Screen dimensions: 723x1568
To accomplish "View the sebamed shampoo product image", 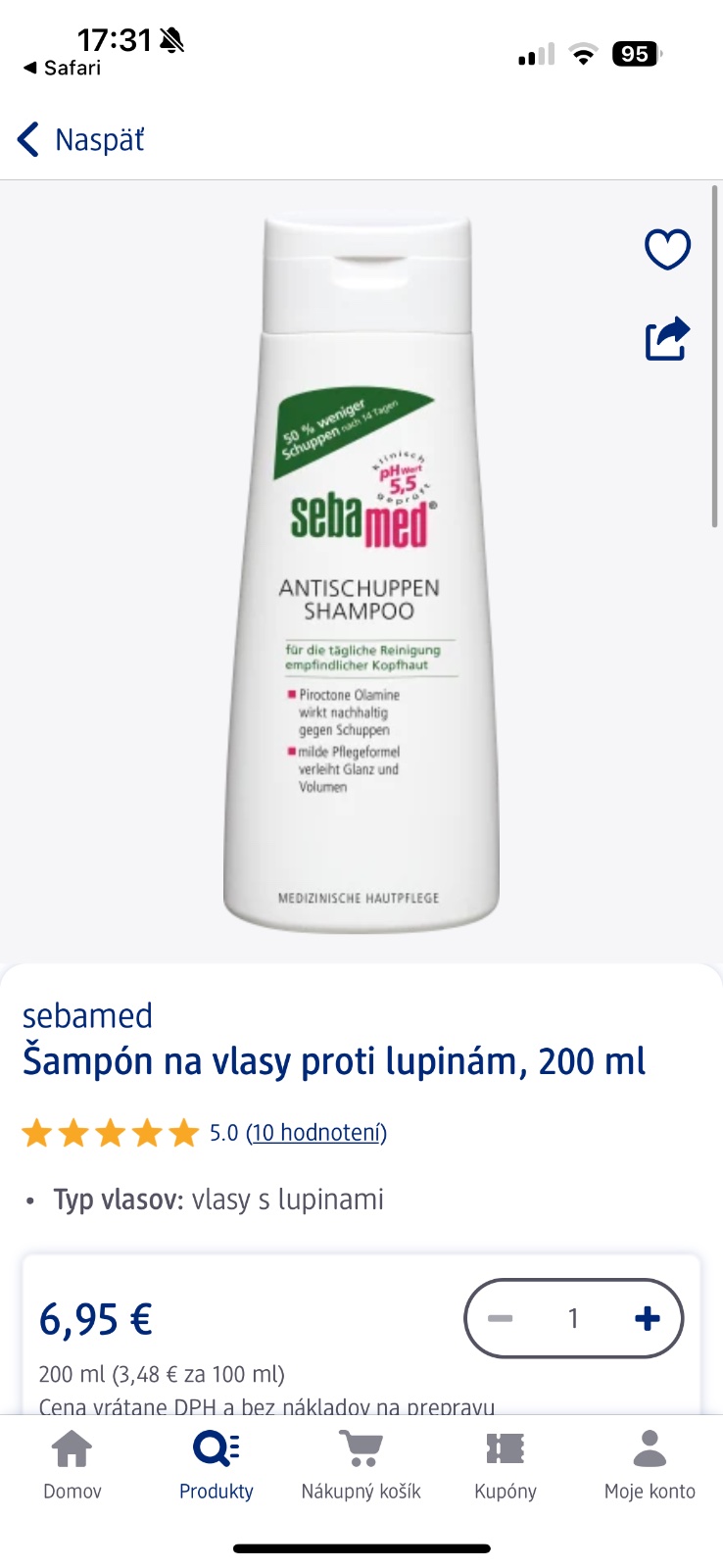I will click(x=361, y=573).
